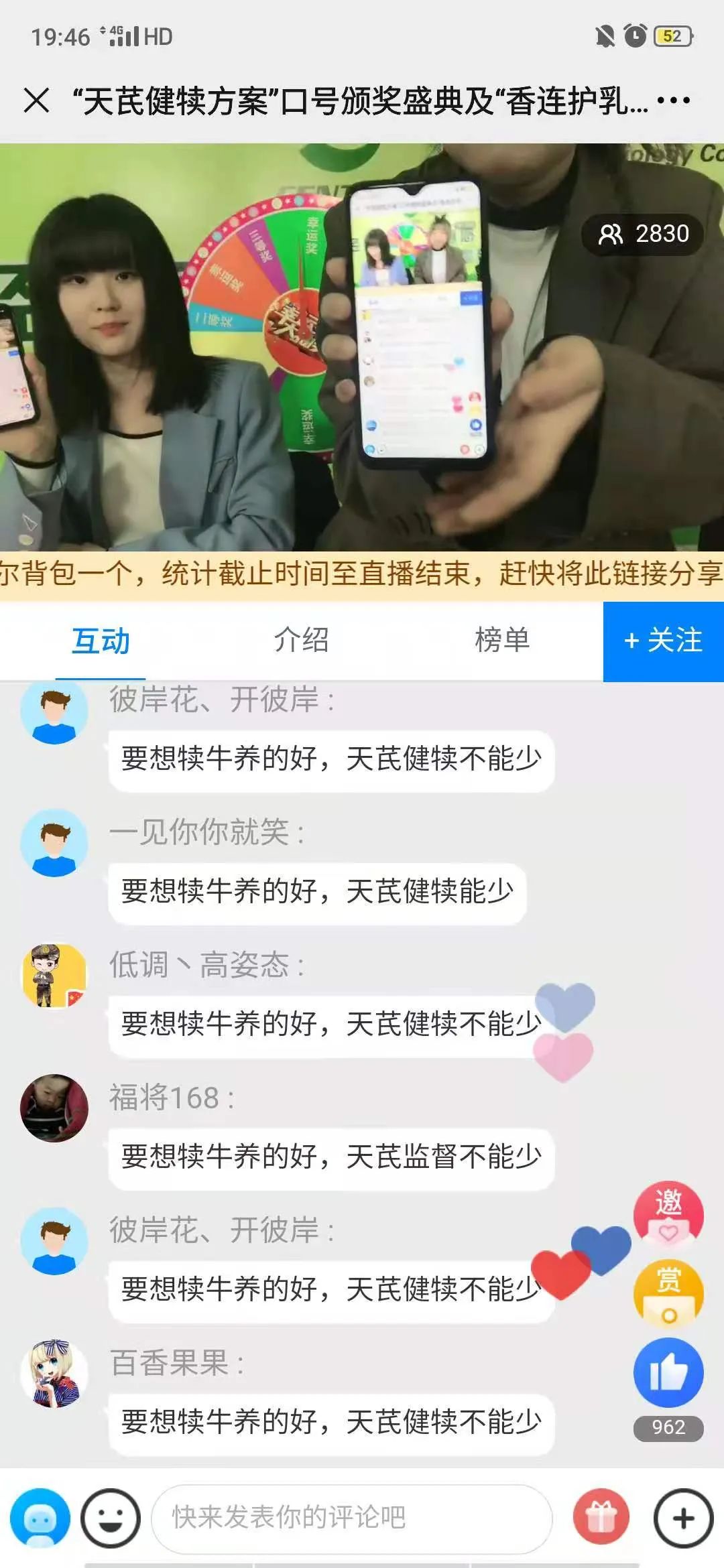
Task: Open the three-dot overflow menu
Action: point(673,101)
